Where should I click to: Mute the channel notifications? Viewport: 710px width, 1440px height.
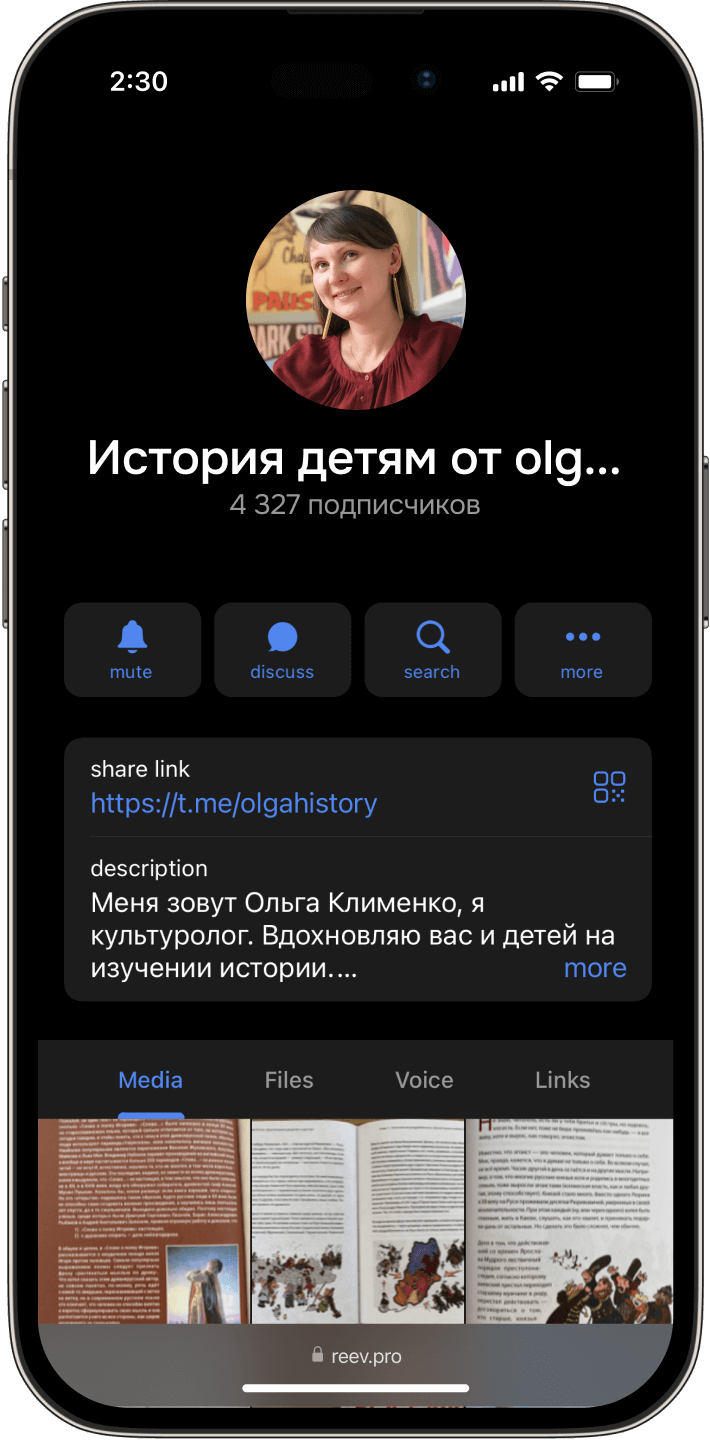[x=132, y=649]
